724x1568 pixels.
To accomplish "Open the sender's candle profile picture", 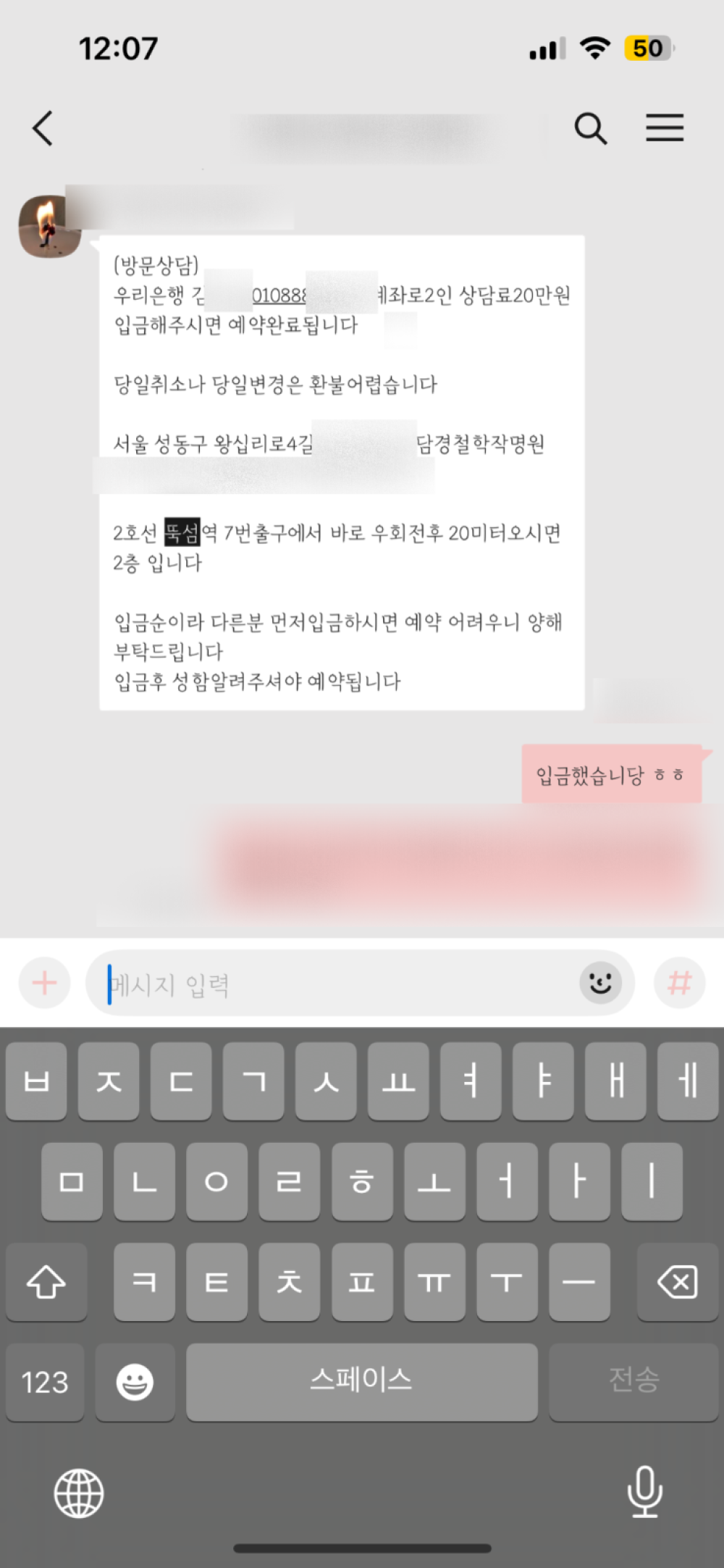I will (x=49, y=226).
